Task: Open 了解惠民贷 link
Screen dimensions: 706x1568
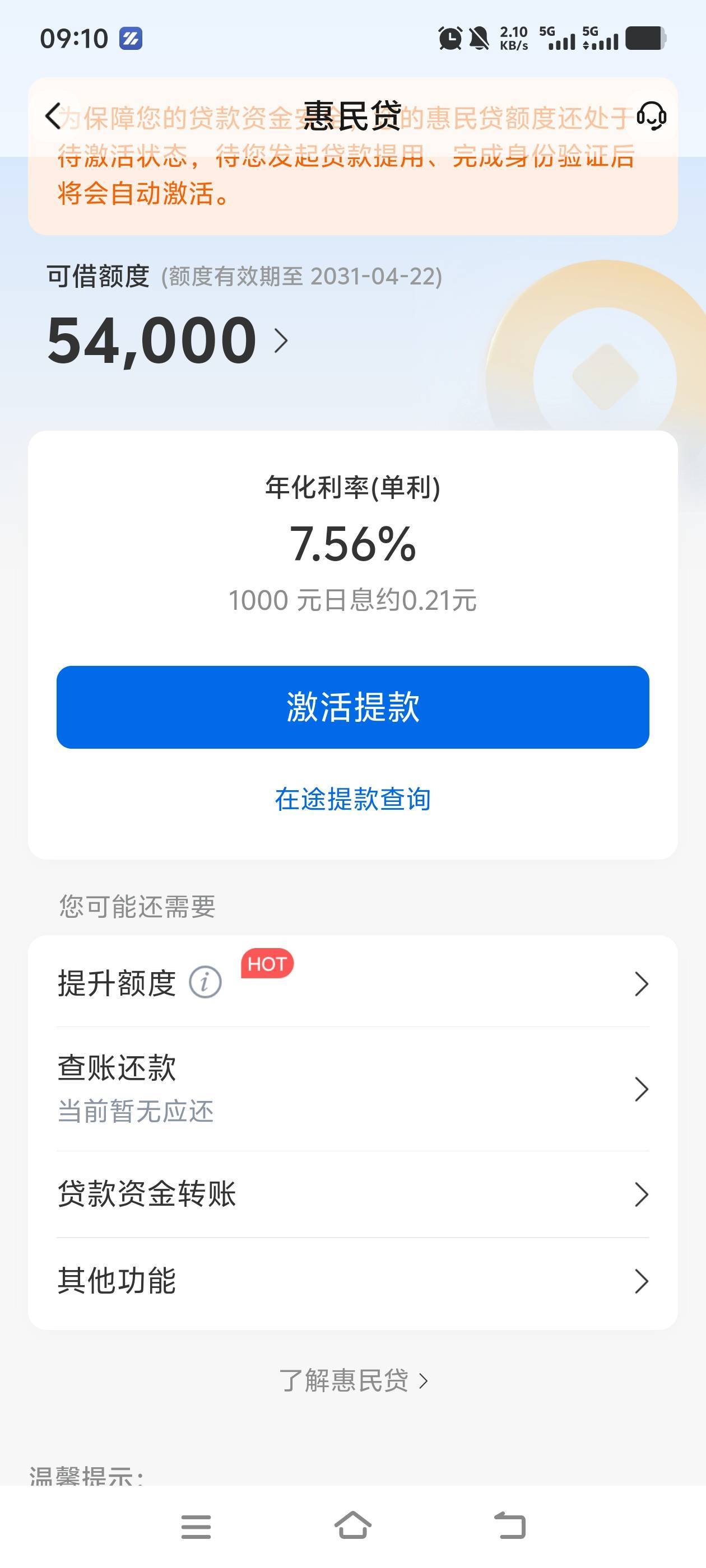Action: [352, 1380]
